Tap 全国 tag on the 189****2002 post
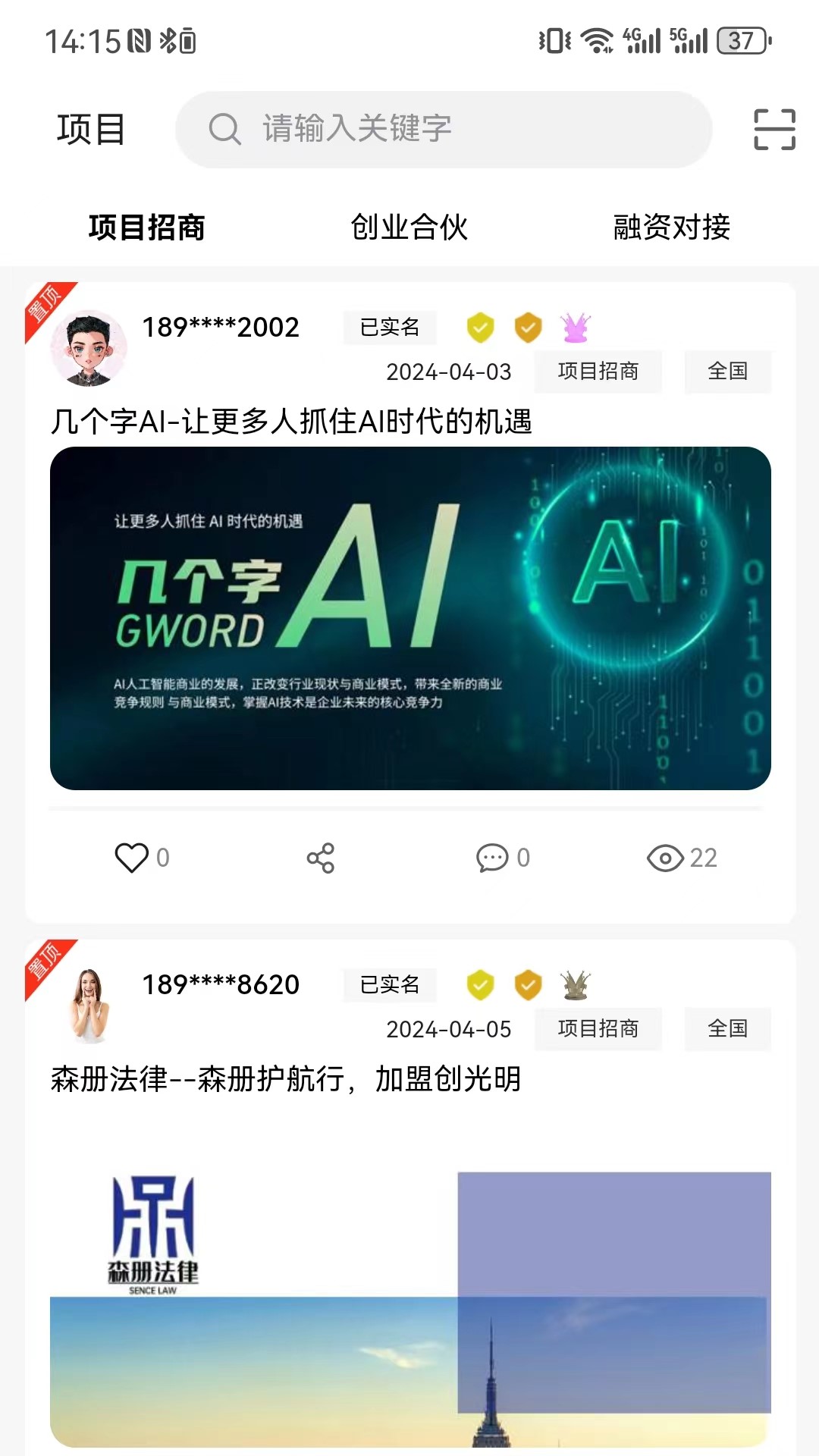 tap(728, 371)
